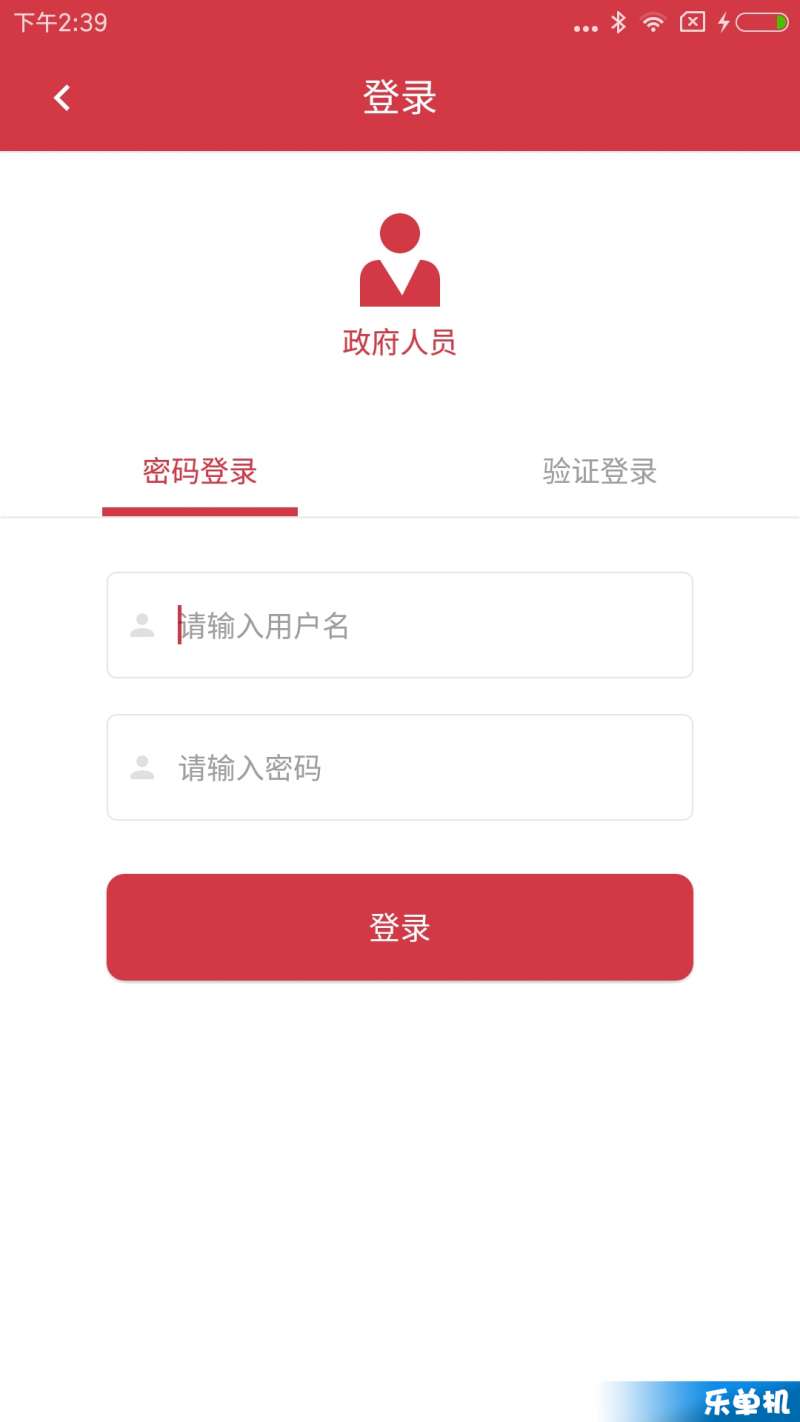Tap the red 登录 button
The height and width of the screenshot is (1422, 800).
coord(400,927)
